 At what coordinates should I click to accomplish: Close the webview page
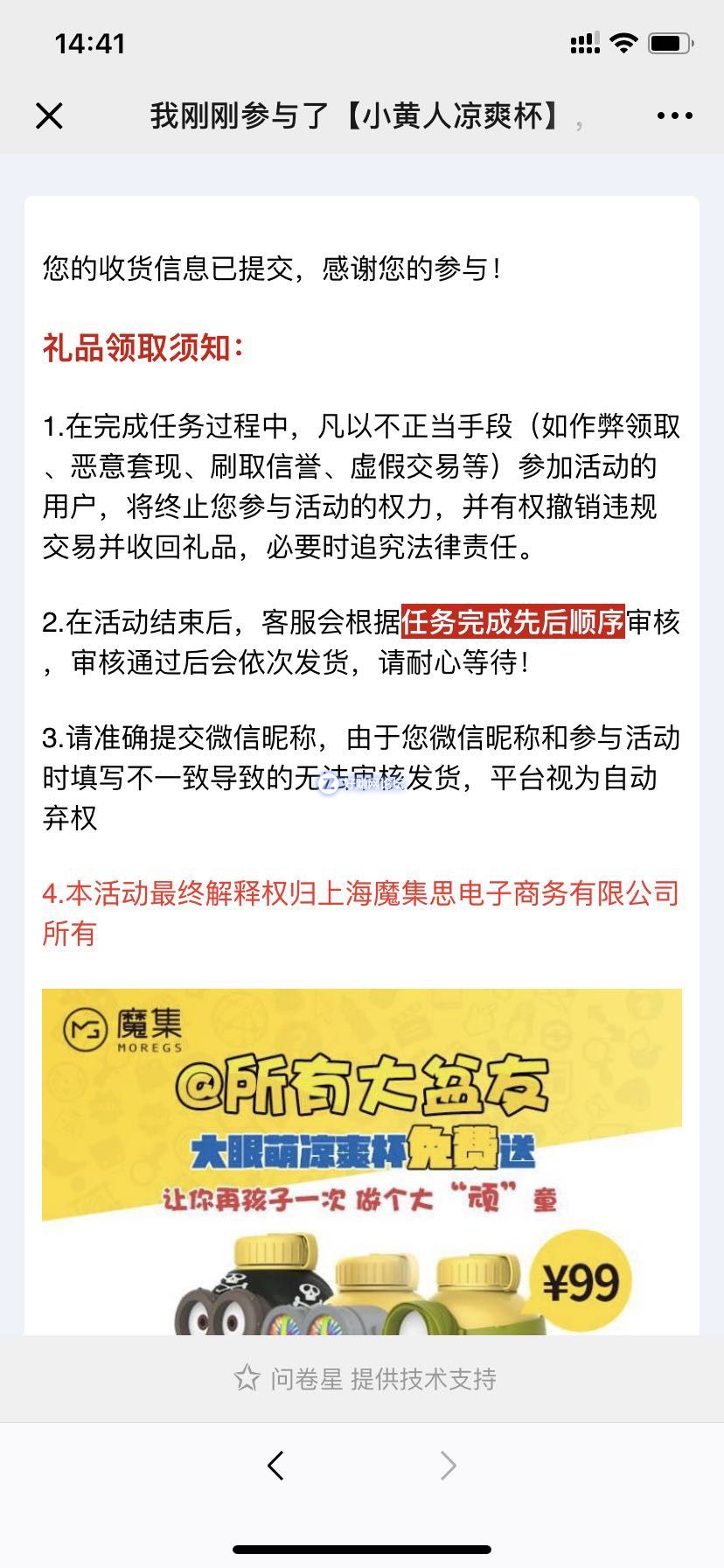(49, 115)
